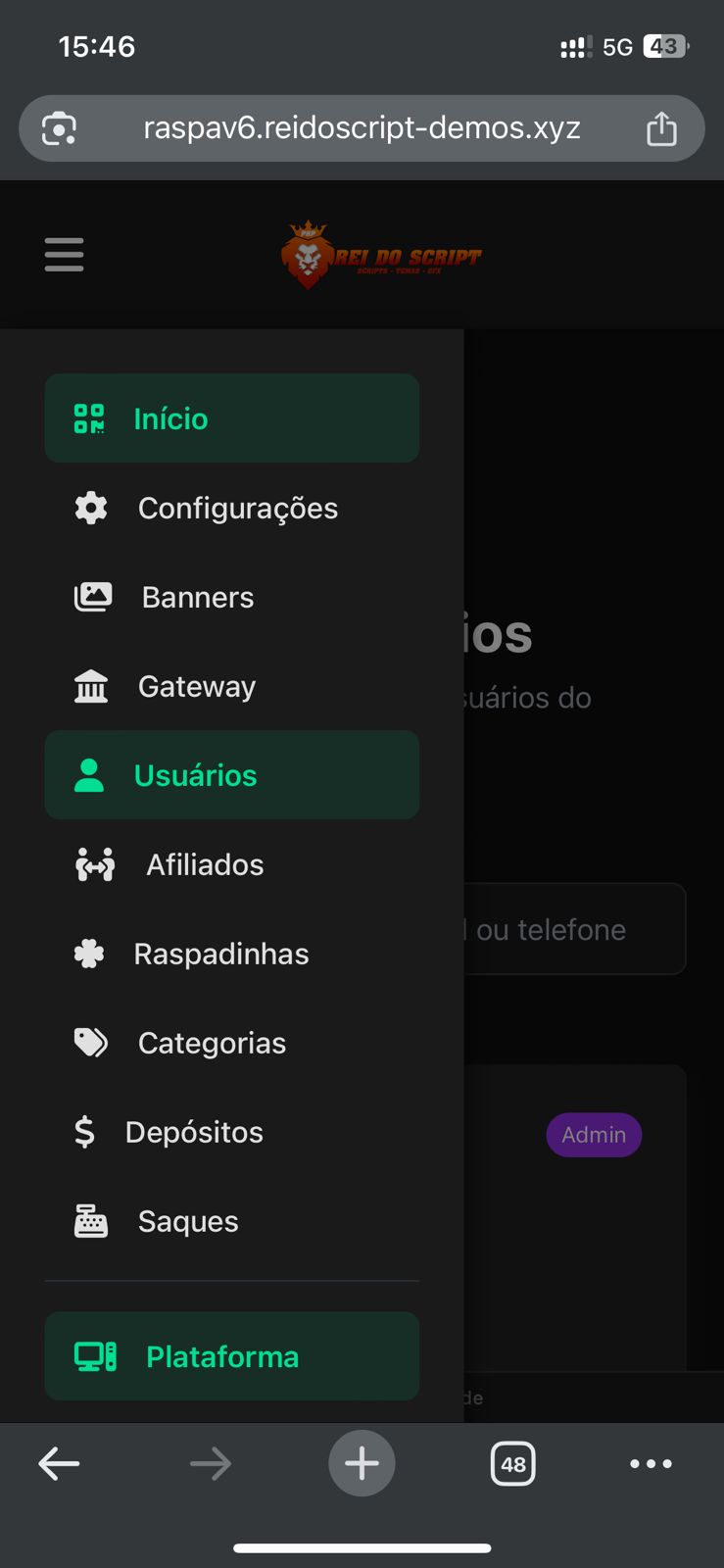The height and width of the screenshot is (1568, 724).
Task: Go to Plataforma
Action: [231, 1356]
